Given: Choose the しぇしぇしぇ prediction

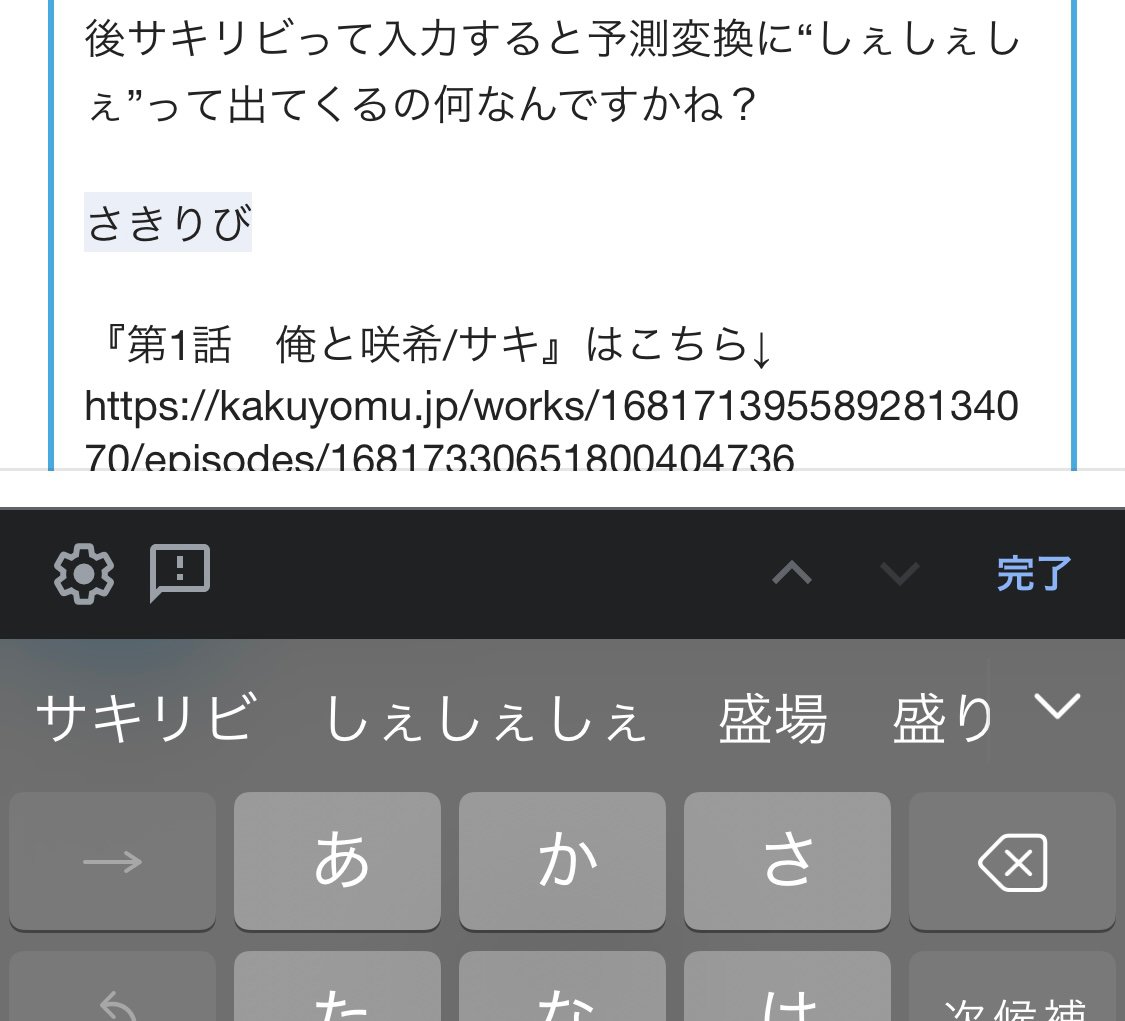Looking at the screenshot, I should [486, 720].
